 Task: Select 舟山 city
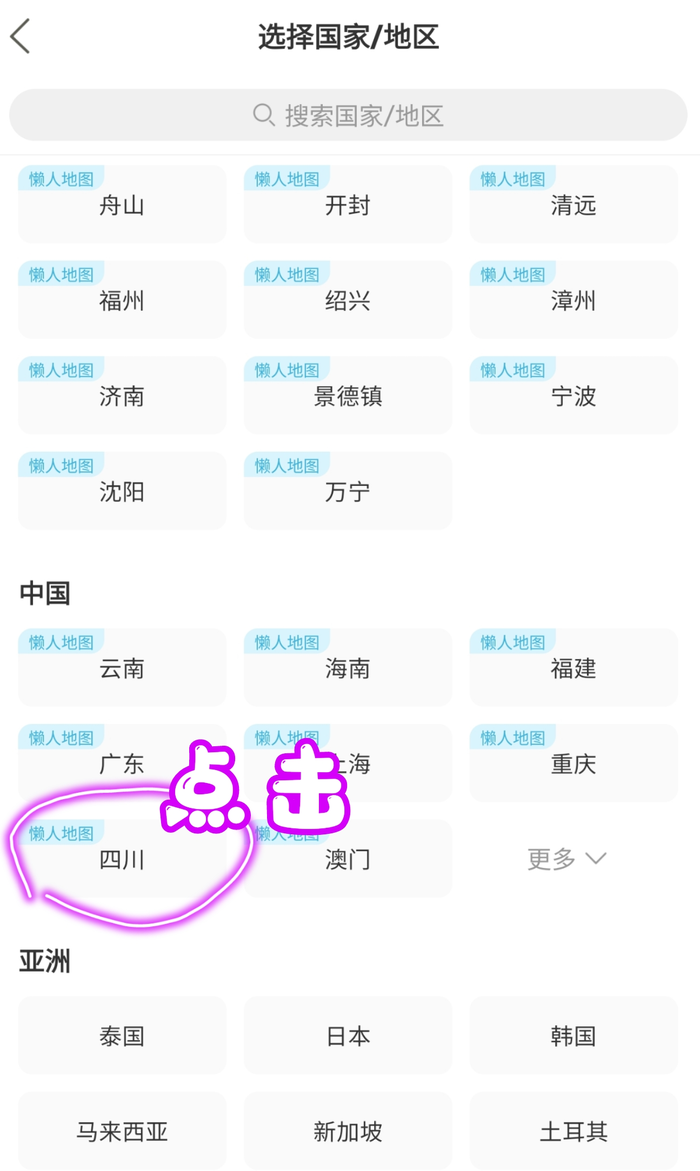pyautogui.click(x=122, y=205)
